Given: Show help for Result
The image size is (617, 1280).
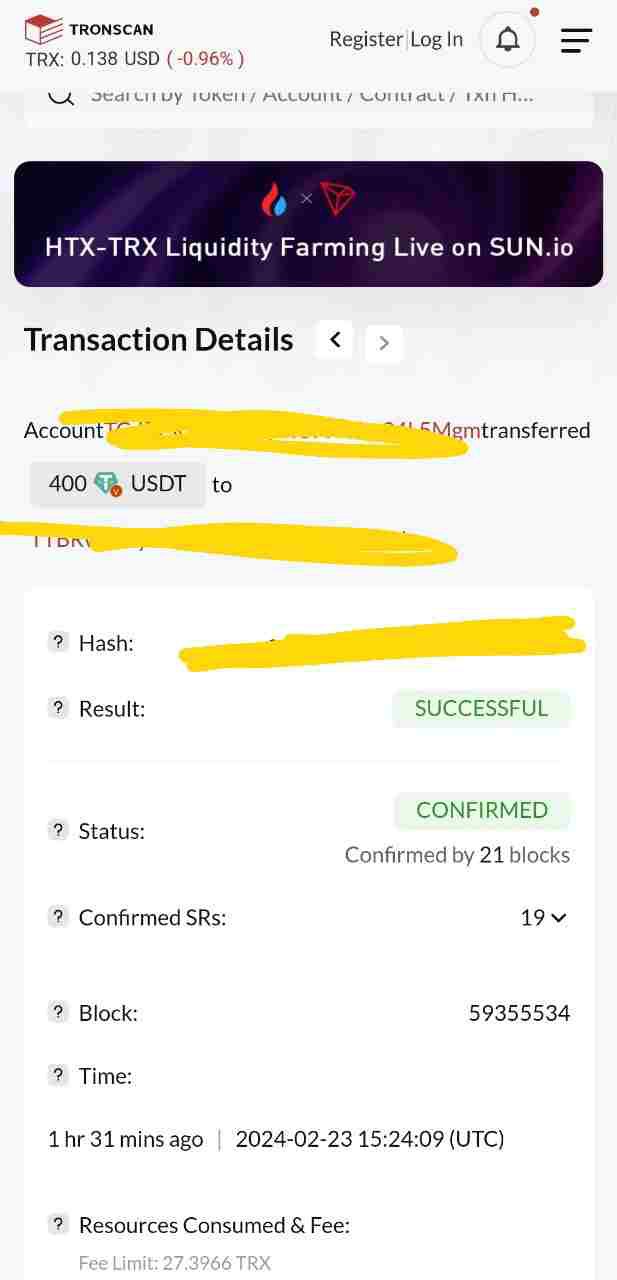Looking at the screenshot, I should pos(58,708).
